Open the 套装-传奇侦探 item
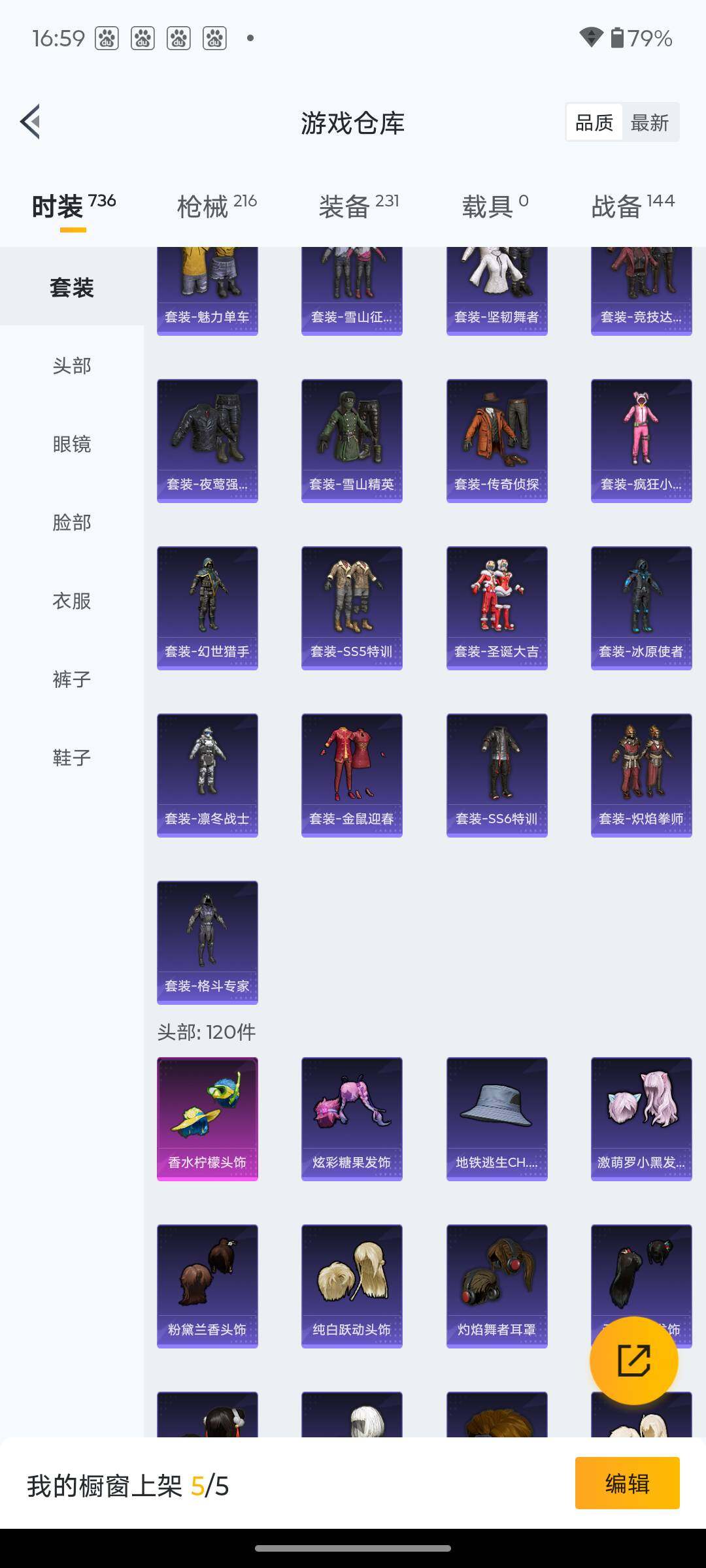Viewport: 706px width, 1568px height. (x=497, y=441)
